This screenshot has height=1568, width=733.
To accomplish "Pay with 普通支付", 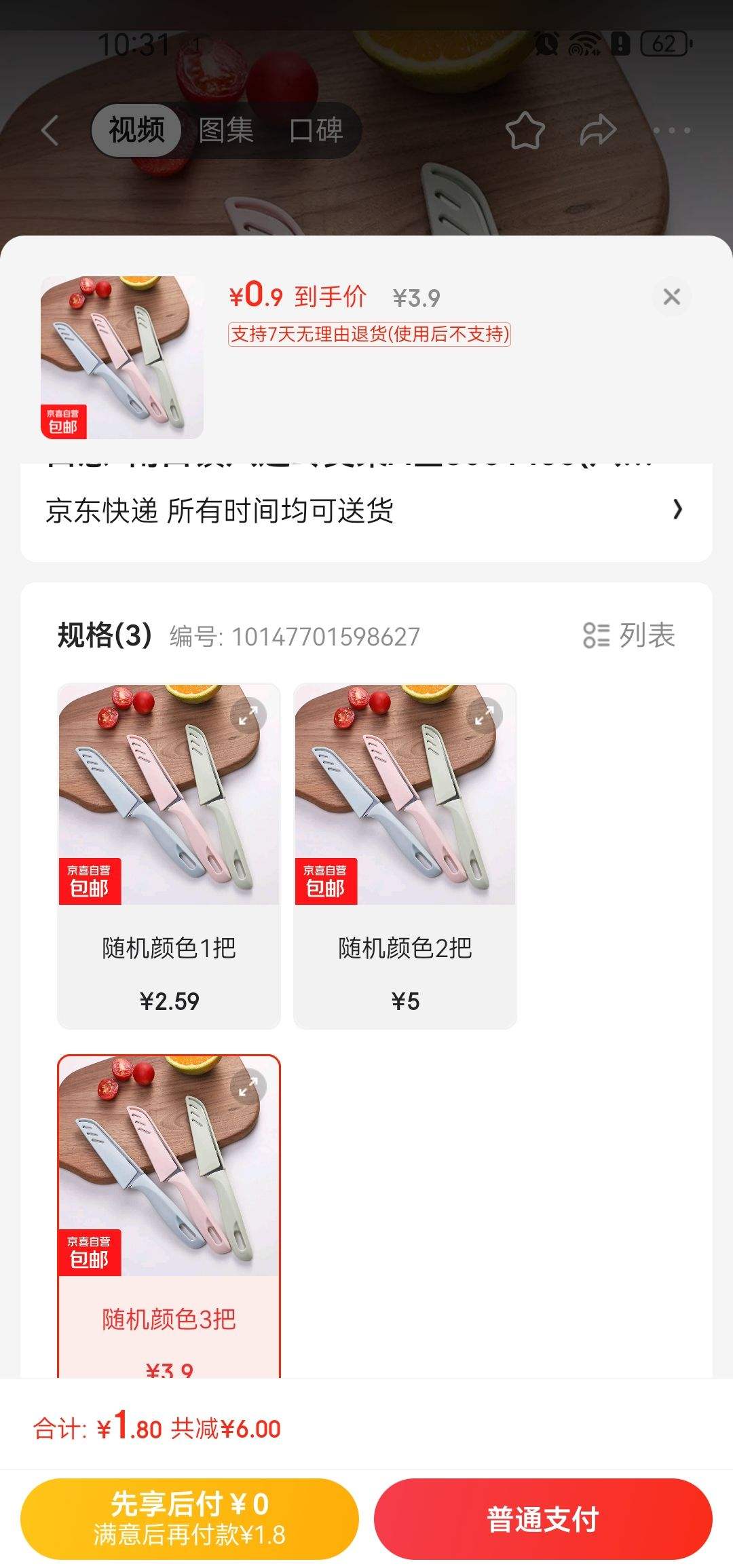I will tap(543, 1519).
